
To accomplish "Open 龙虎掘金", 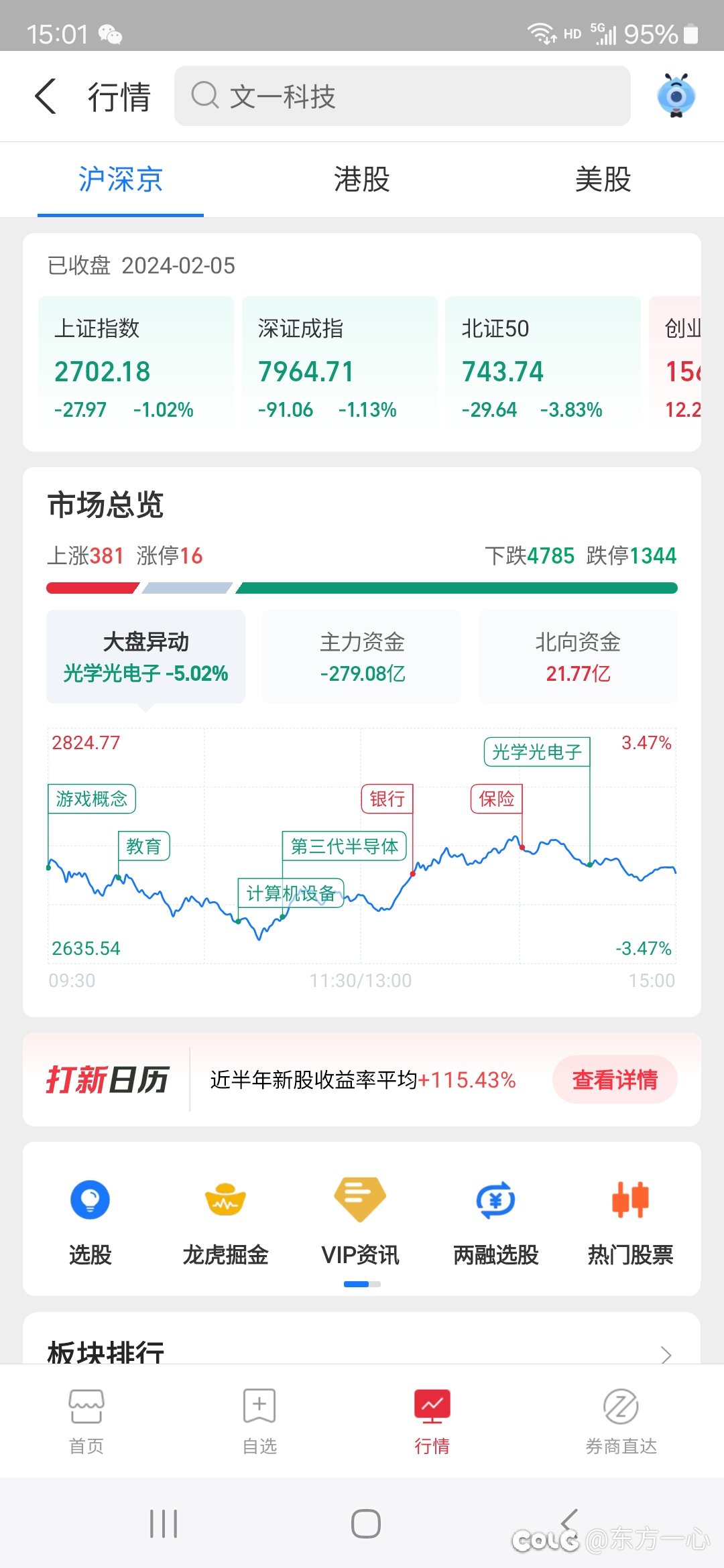I will (x=225, y=1220).
